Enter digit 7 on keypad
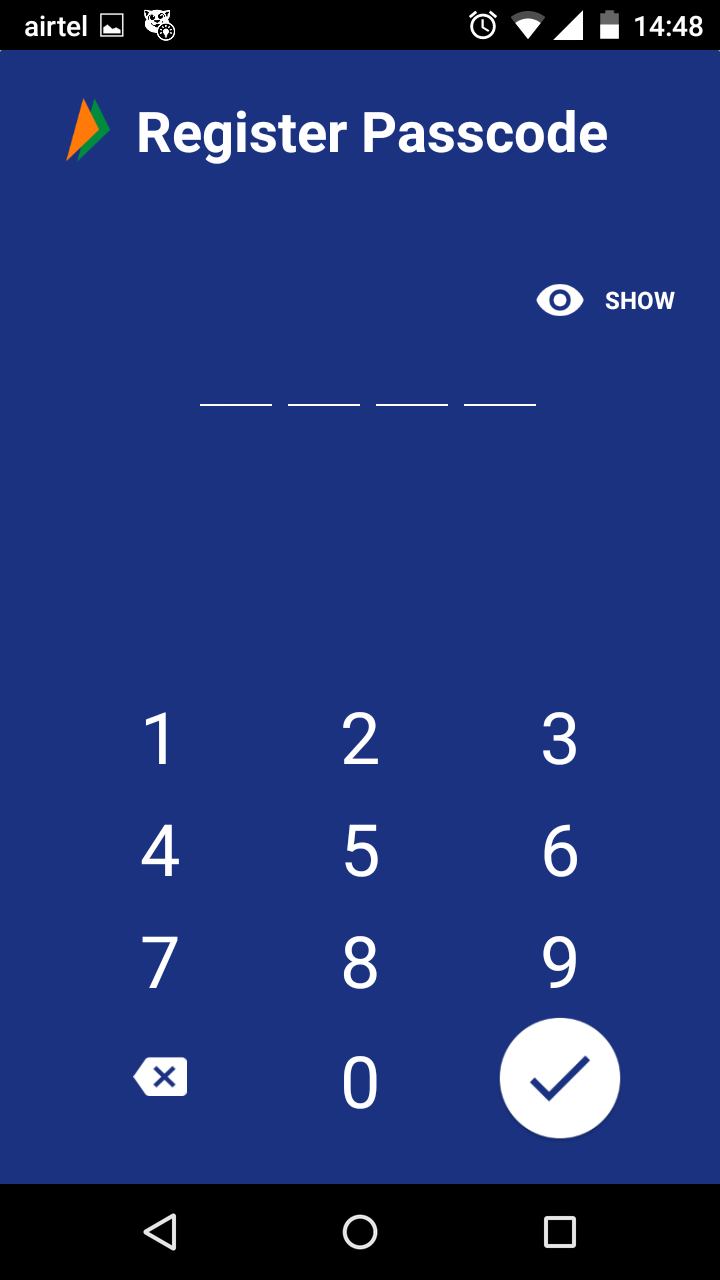This screenshot has height=1280, width=720. 160,962
